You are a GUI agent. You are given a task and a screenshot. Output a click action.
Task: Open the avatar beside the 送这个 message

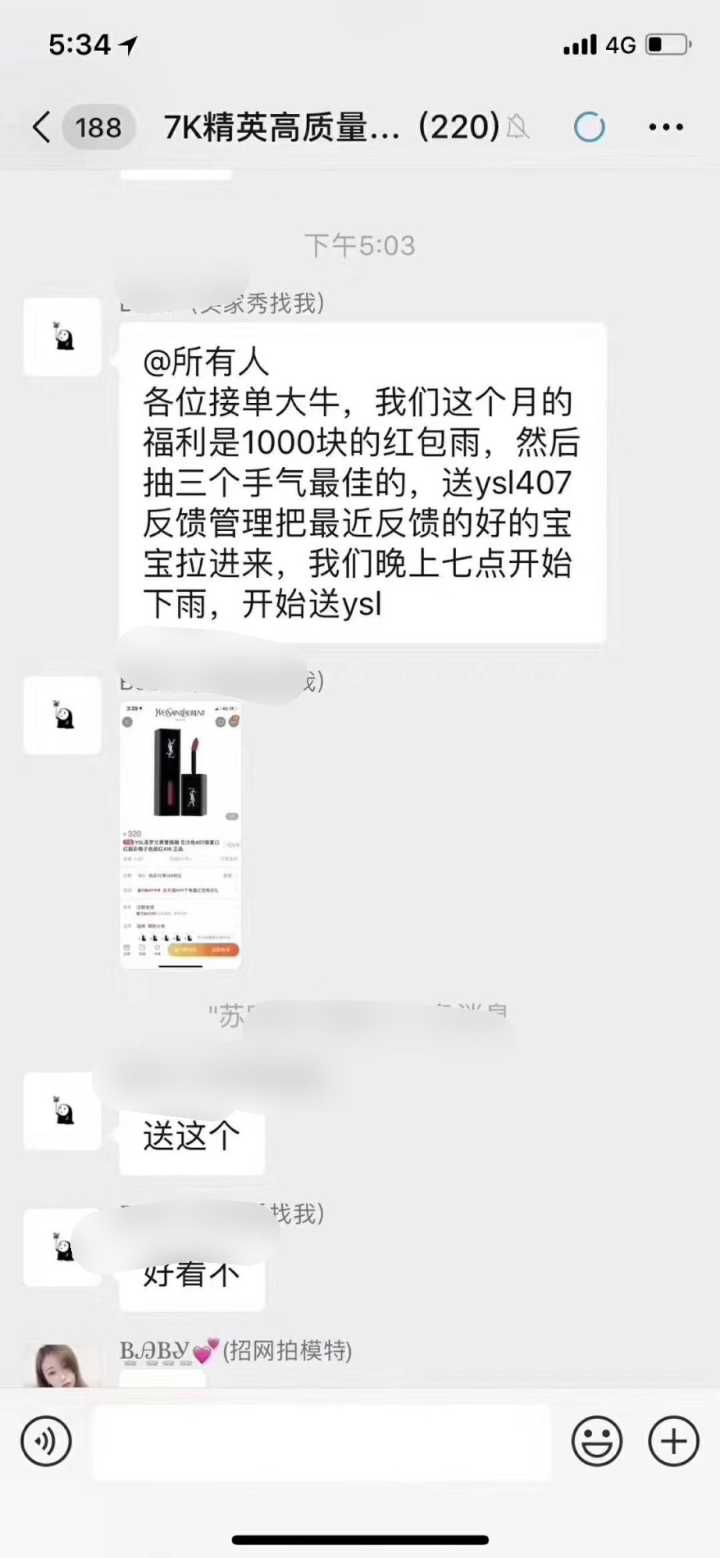point(62,1111)
